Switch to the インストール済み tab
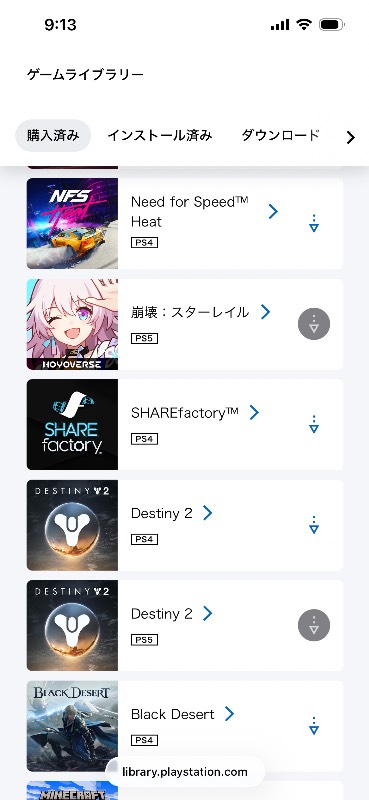Viewport: 369px width, 800px height. pos(160,136)
